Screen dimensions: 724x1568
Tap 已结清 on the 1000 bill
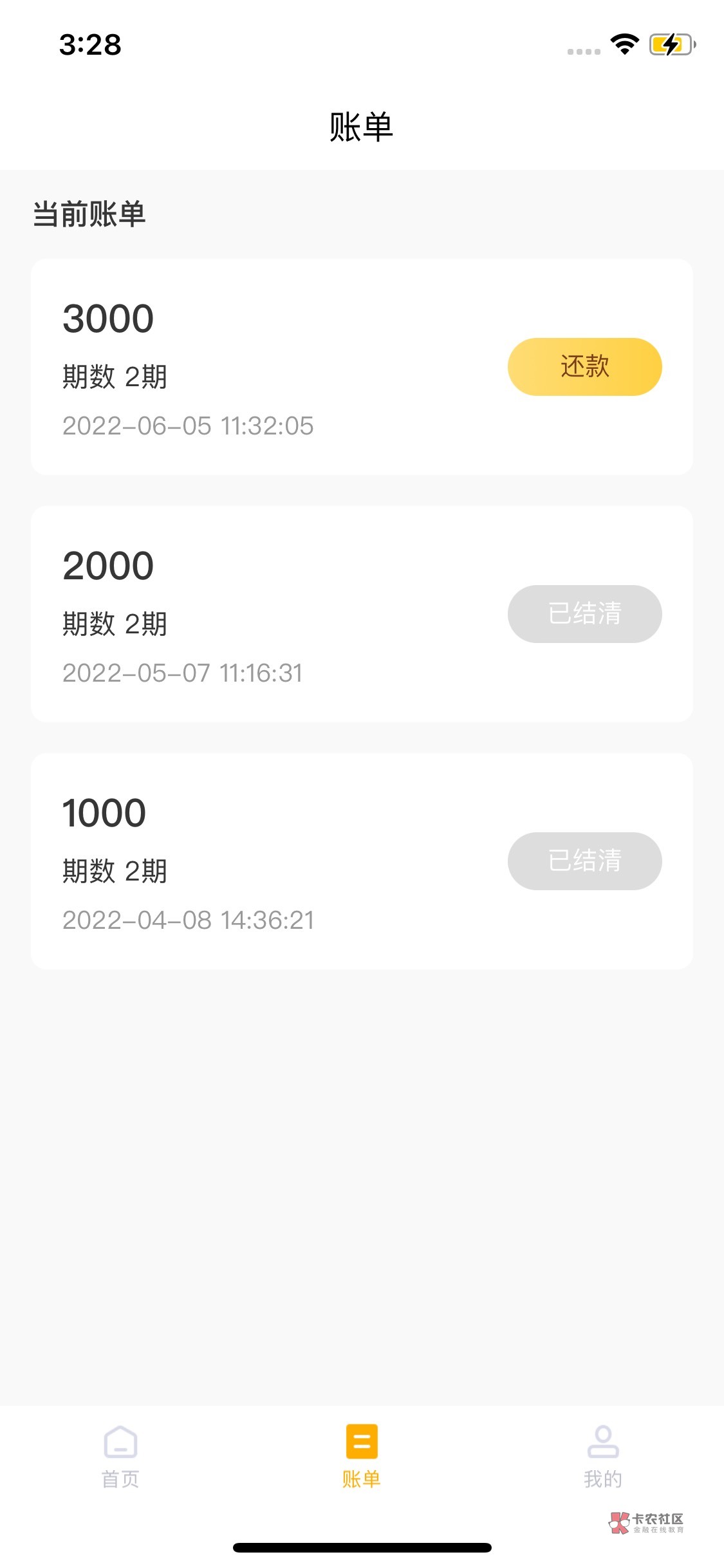click(x=584, y=861)
